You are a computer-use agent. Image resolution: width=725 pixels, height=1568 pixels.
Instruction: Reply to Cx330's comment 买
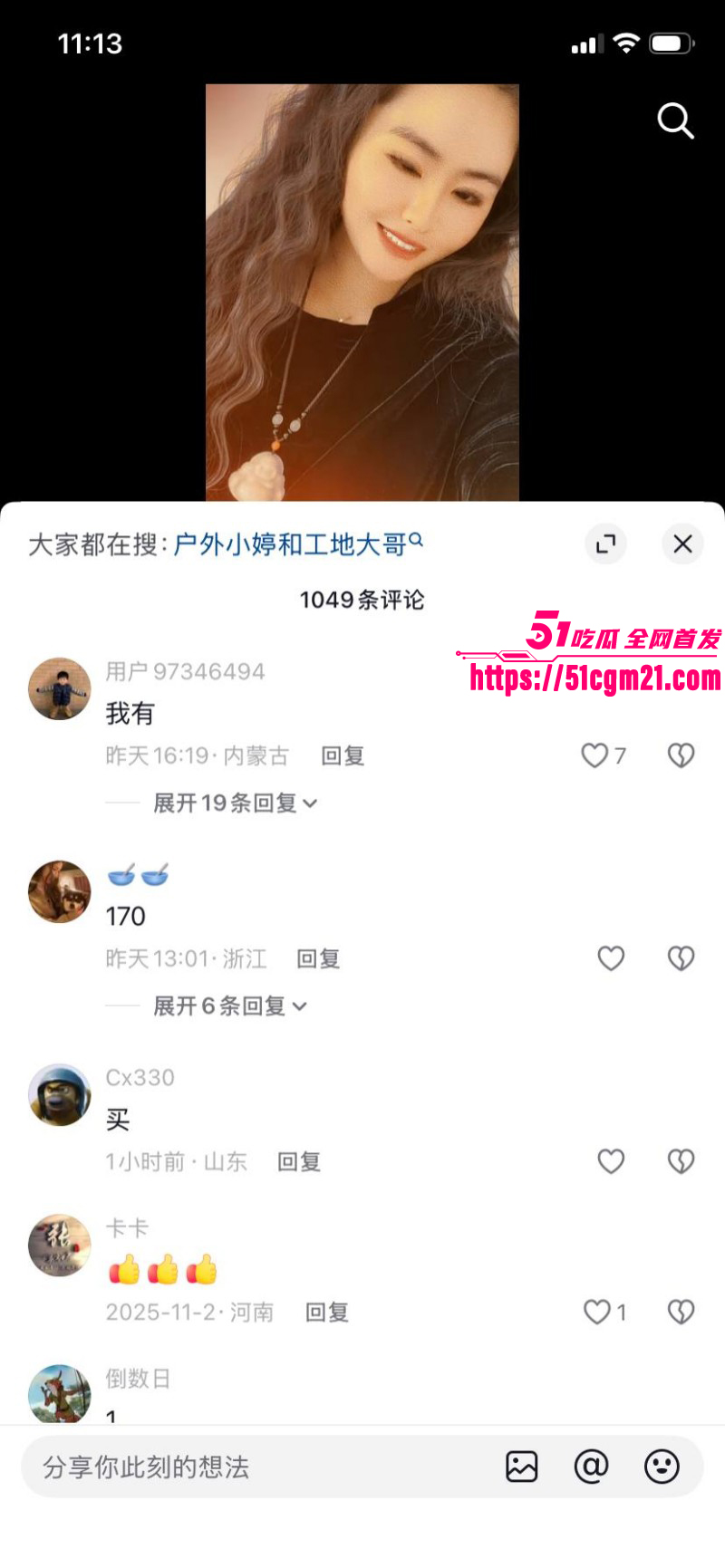pyautogui.click(x=298, y=1160)
